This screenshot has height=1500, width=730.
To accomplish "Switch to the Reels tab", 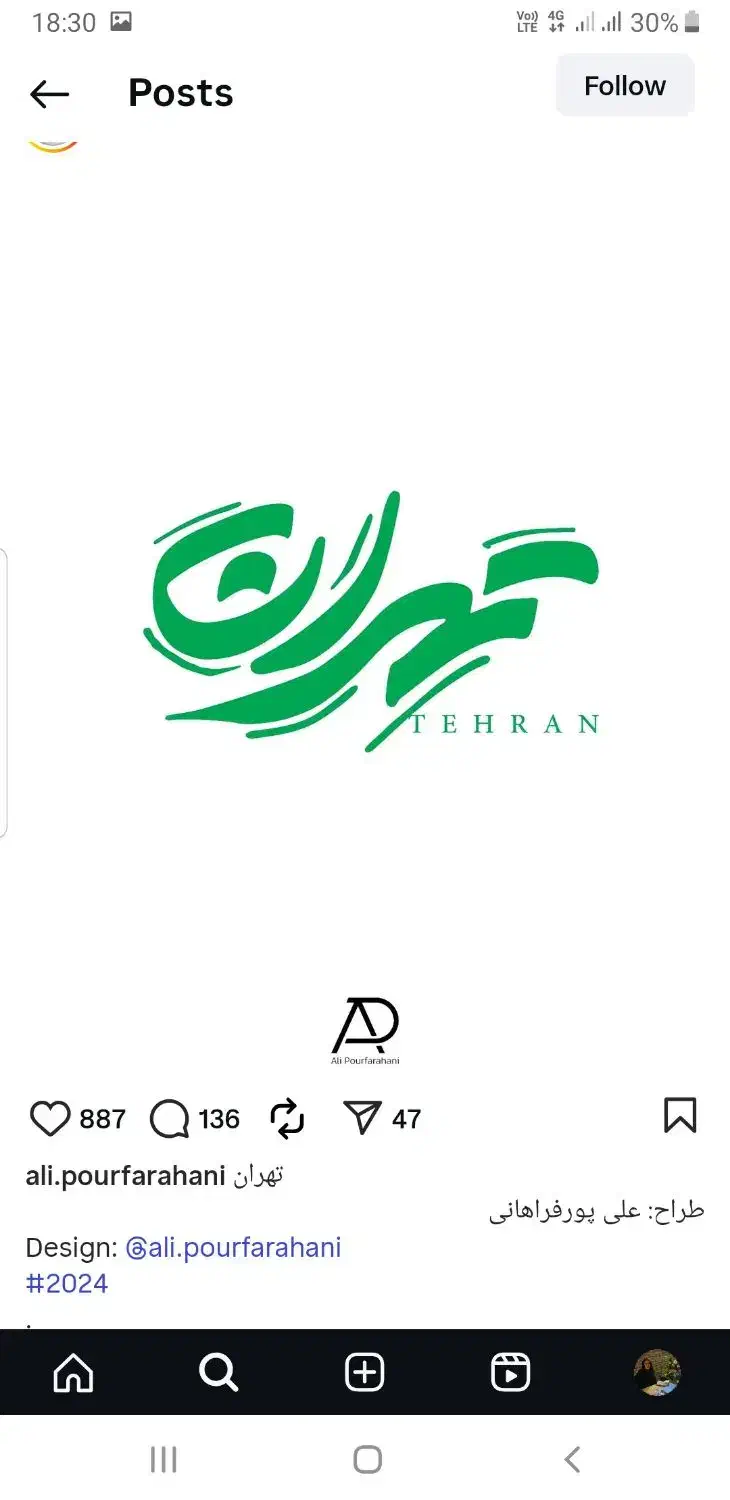I will (510, 1372).
